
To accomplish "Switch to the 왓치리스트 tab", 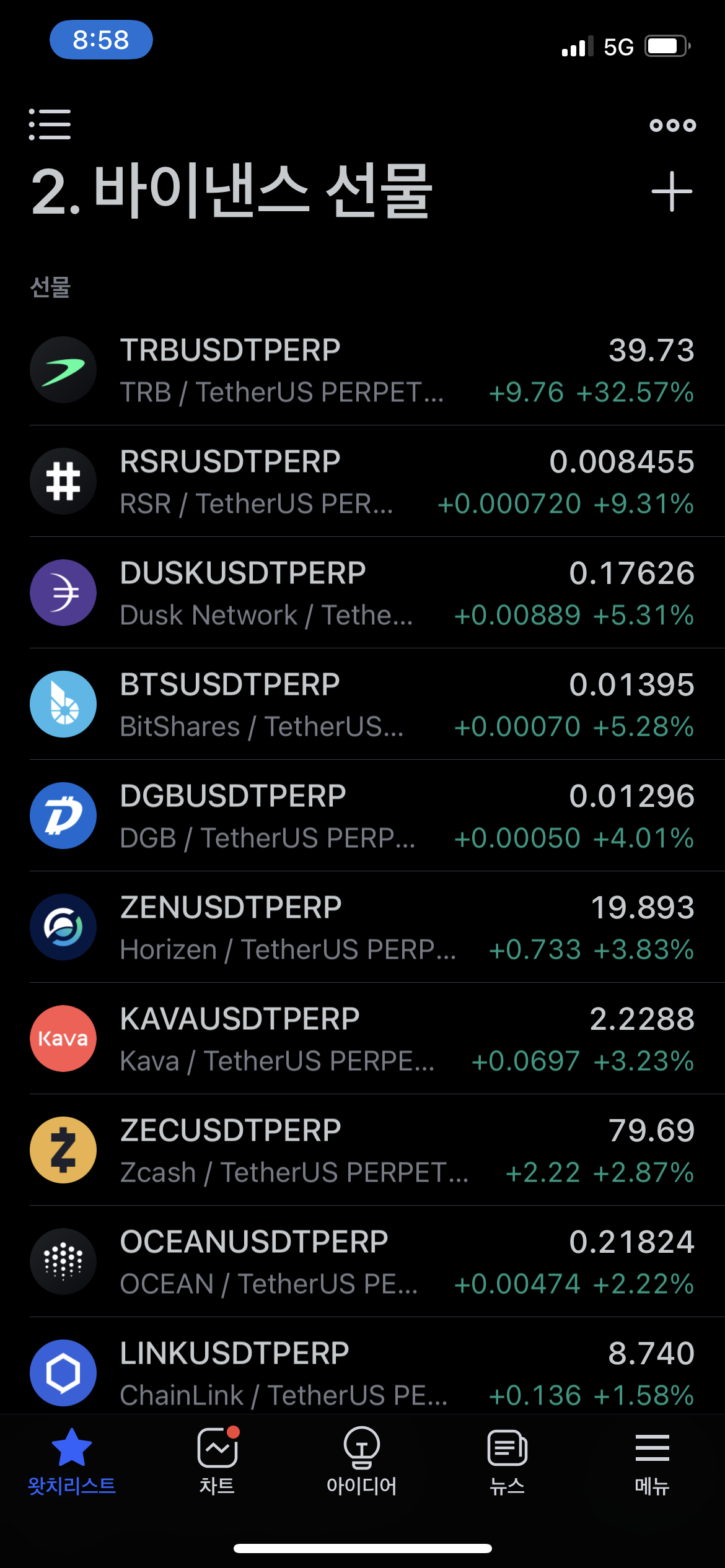I will click(x=72, y=1462).
